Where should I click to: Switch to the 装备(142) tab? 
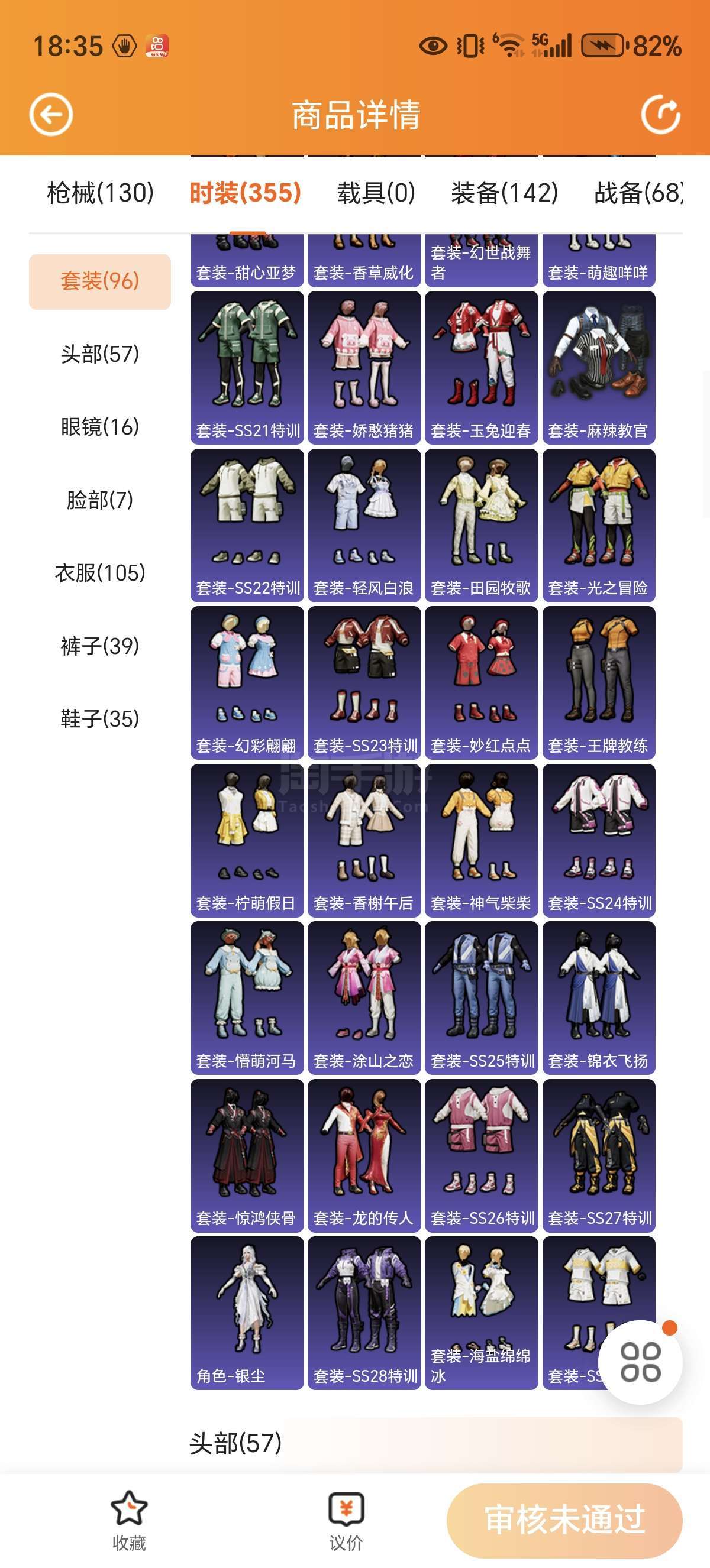(x=504, y=193)
